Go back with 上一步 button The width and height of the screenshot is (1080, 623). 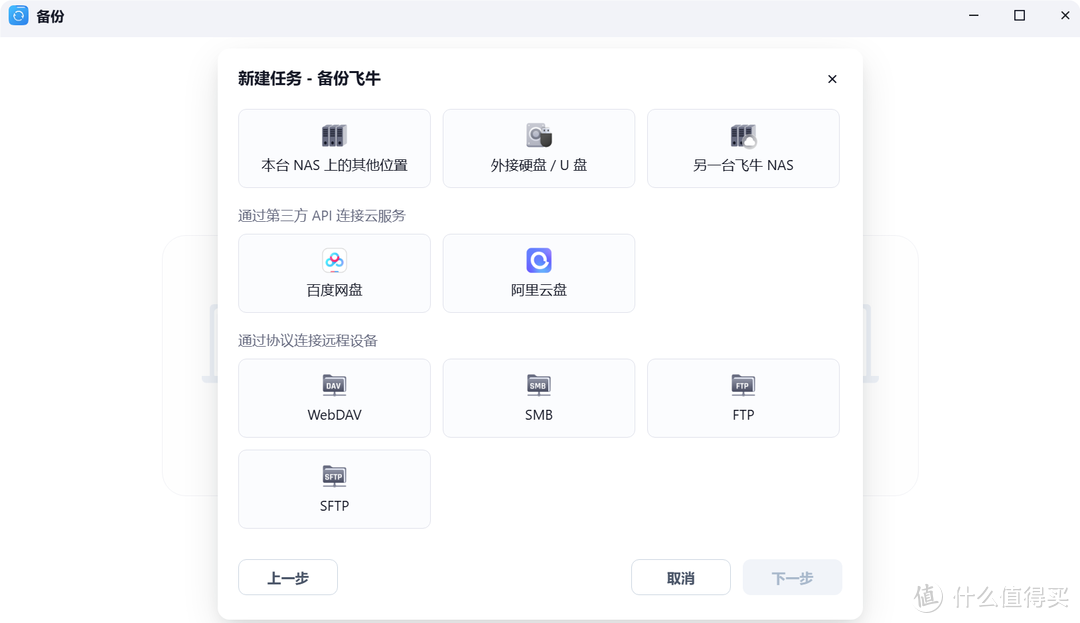pos(288,578)
